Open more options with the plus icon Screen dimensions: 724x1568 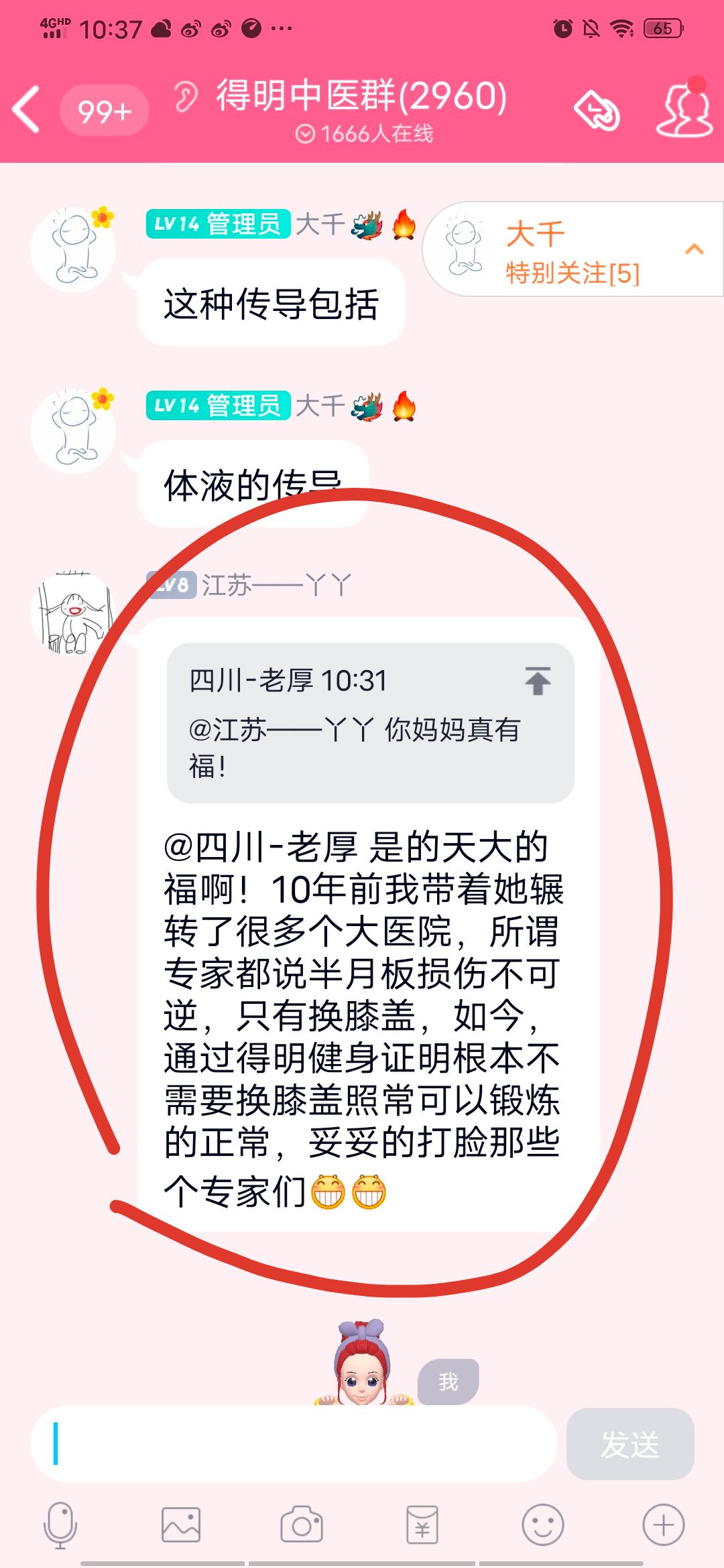click(664, 1525)
